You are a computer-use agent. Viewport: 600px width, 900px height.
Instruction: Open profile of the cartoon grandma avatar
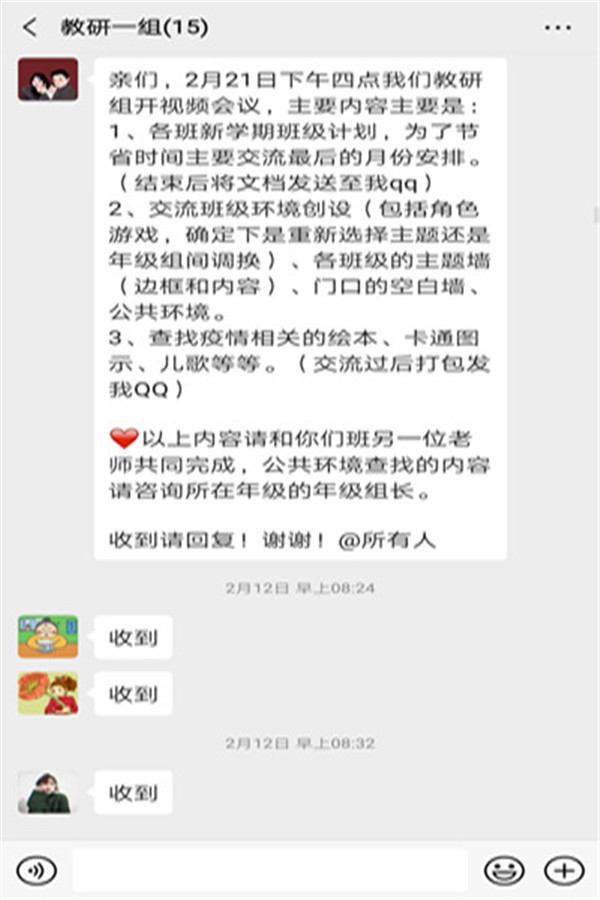[48, 636]
